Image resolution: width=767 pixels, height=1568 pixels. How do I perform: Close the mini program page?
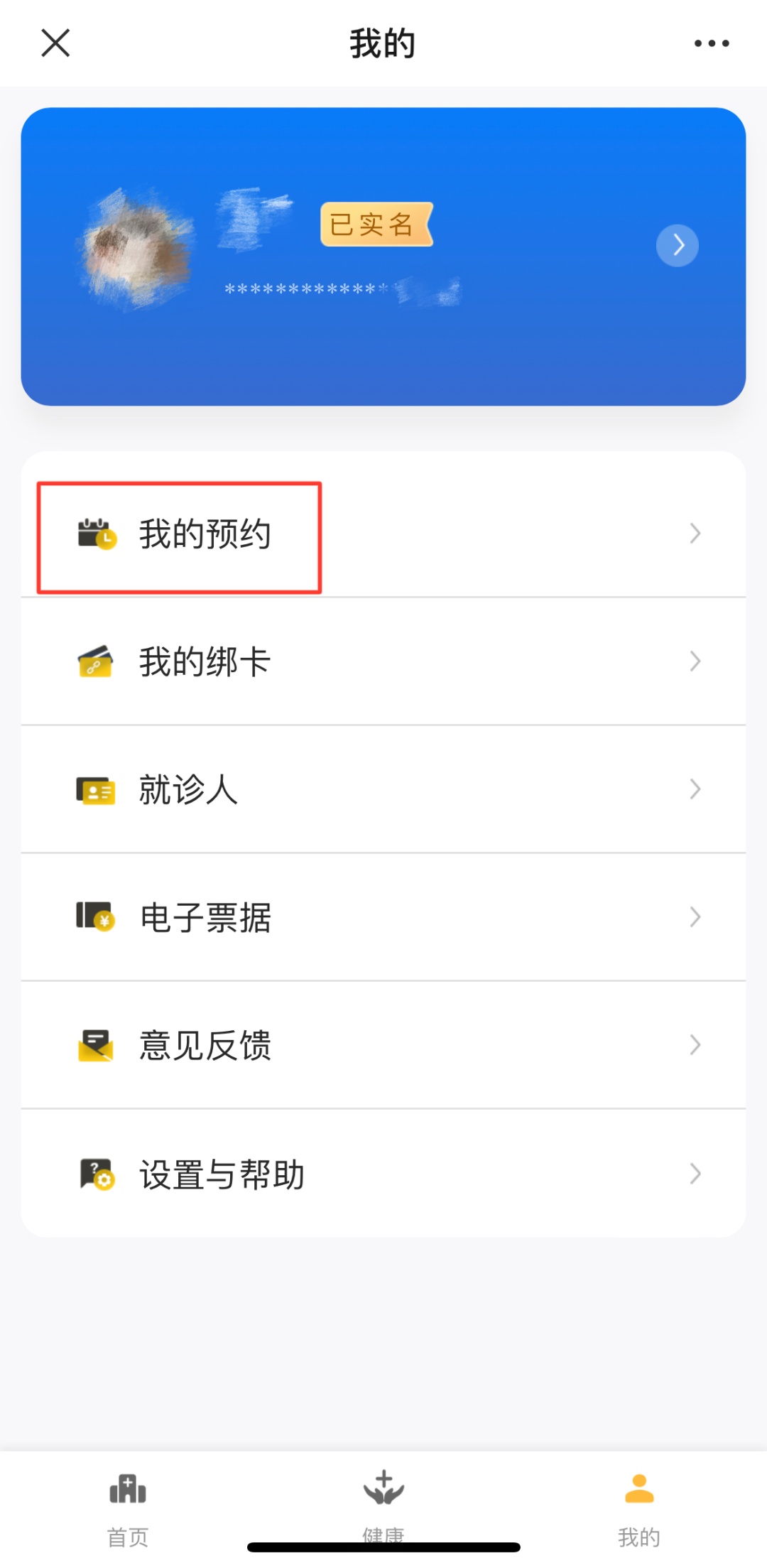[55, 43]
